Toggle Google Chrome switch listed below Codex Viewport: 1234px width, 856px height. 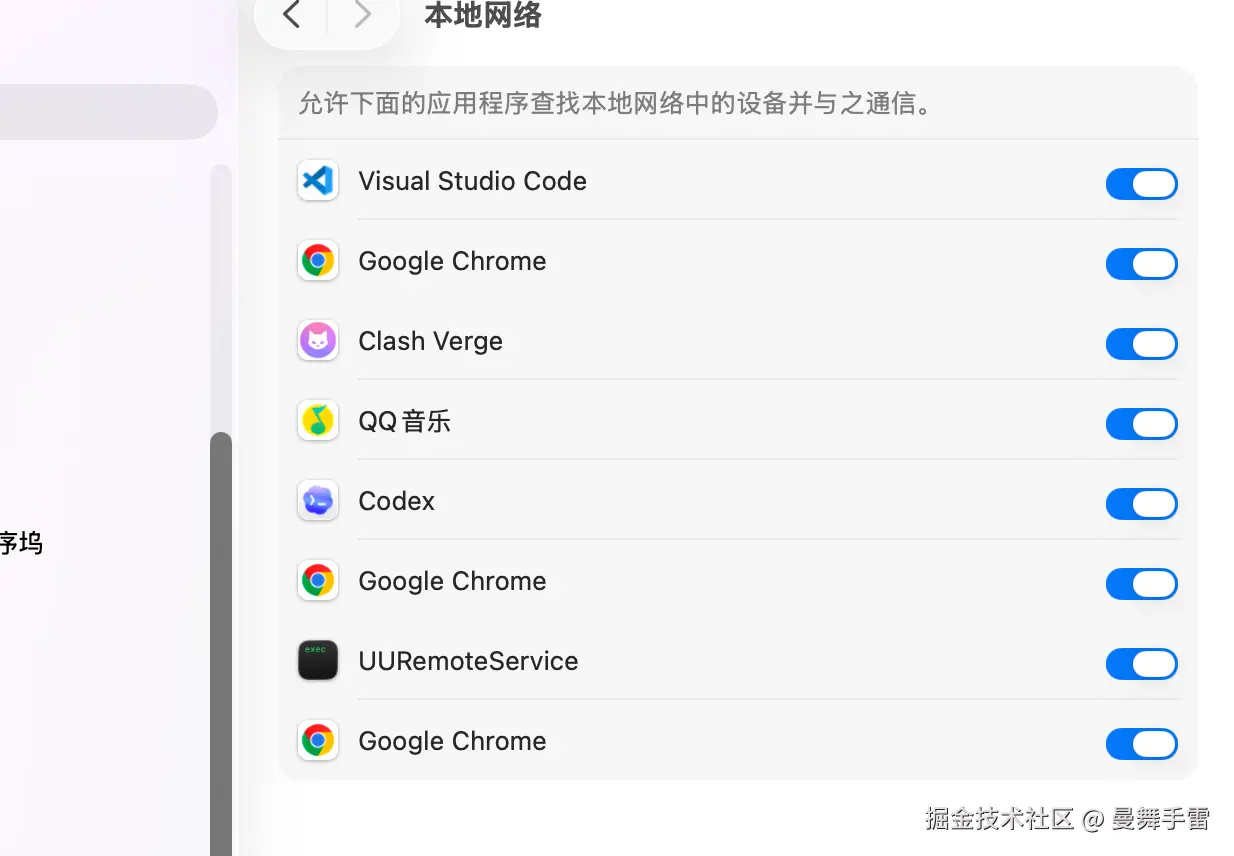tap(1141, 584)
